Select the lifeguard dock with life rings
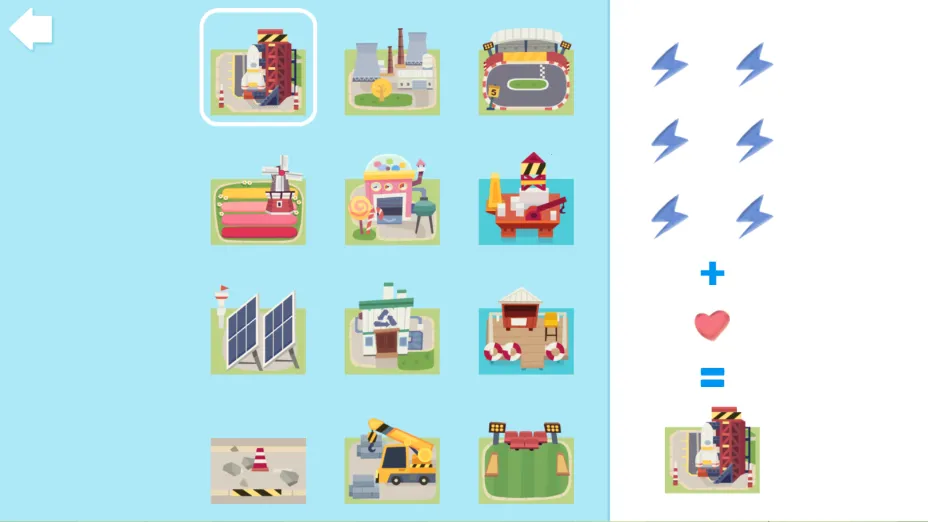This screenshot has height=522, width=928. coord(526,332)
